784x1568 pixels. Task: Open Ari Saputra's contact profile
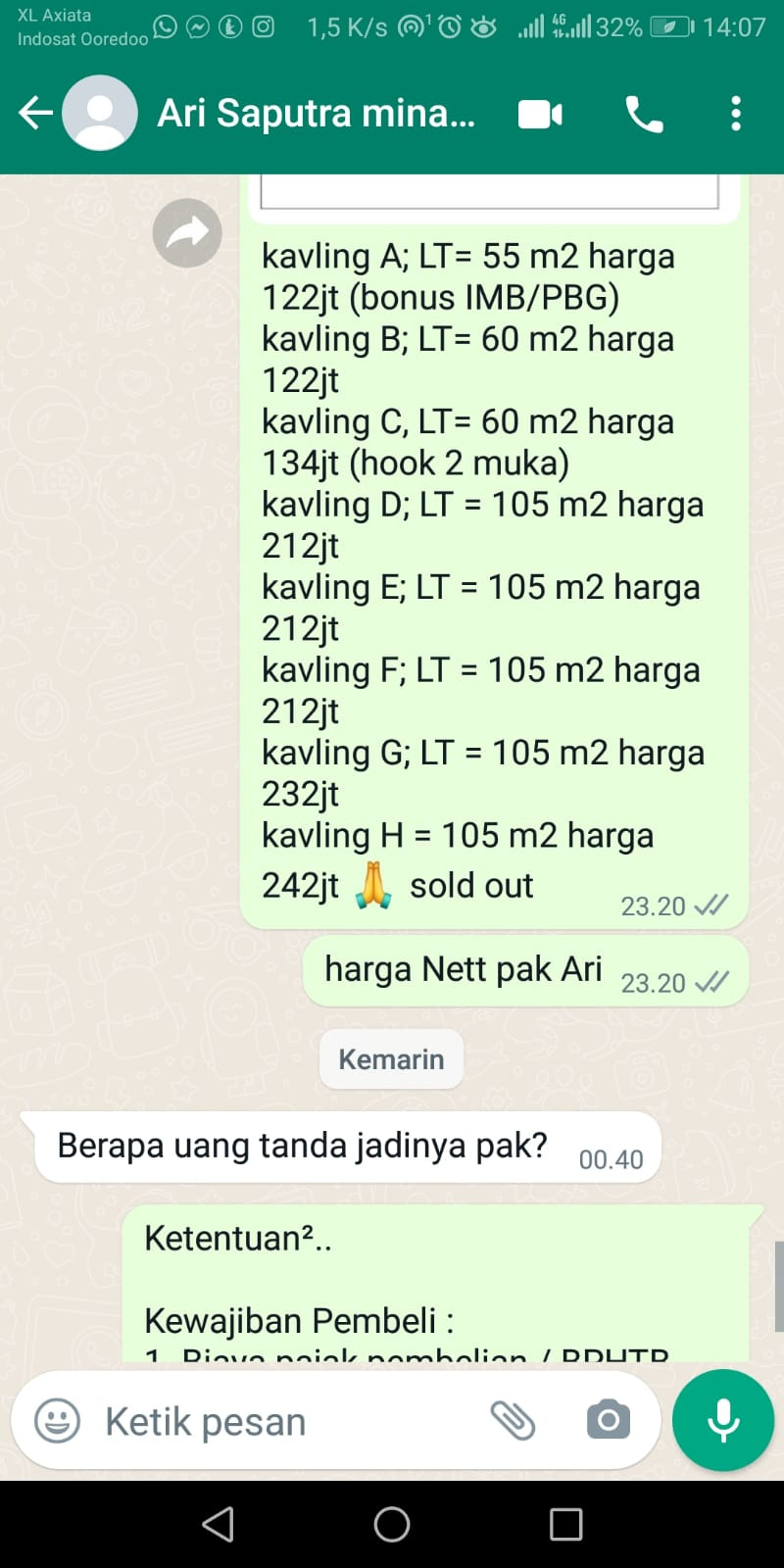(x=316, y=113)
